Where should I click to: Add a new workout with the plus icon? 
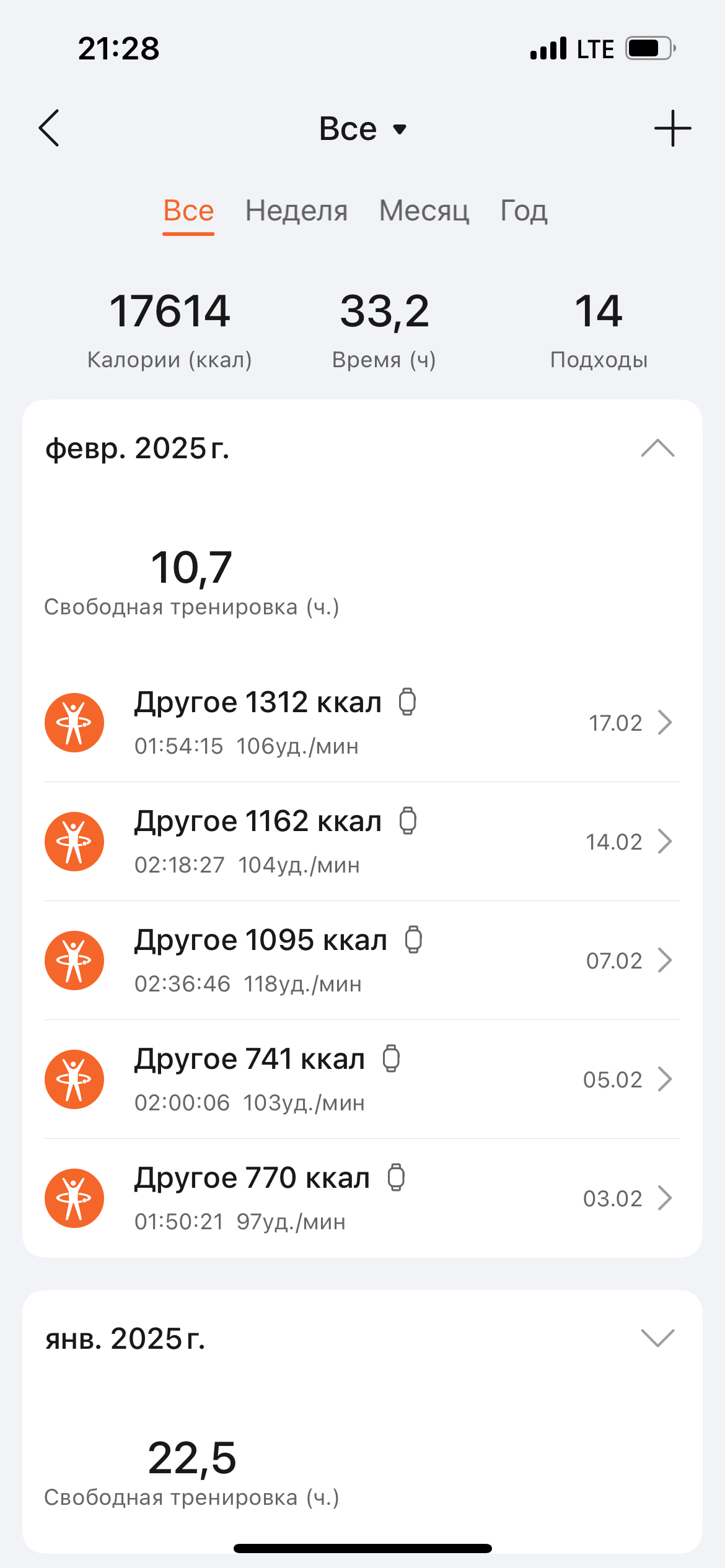pyautogui.click(x=672, y=129)
